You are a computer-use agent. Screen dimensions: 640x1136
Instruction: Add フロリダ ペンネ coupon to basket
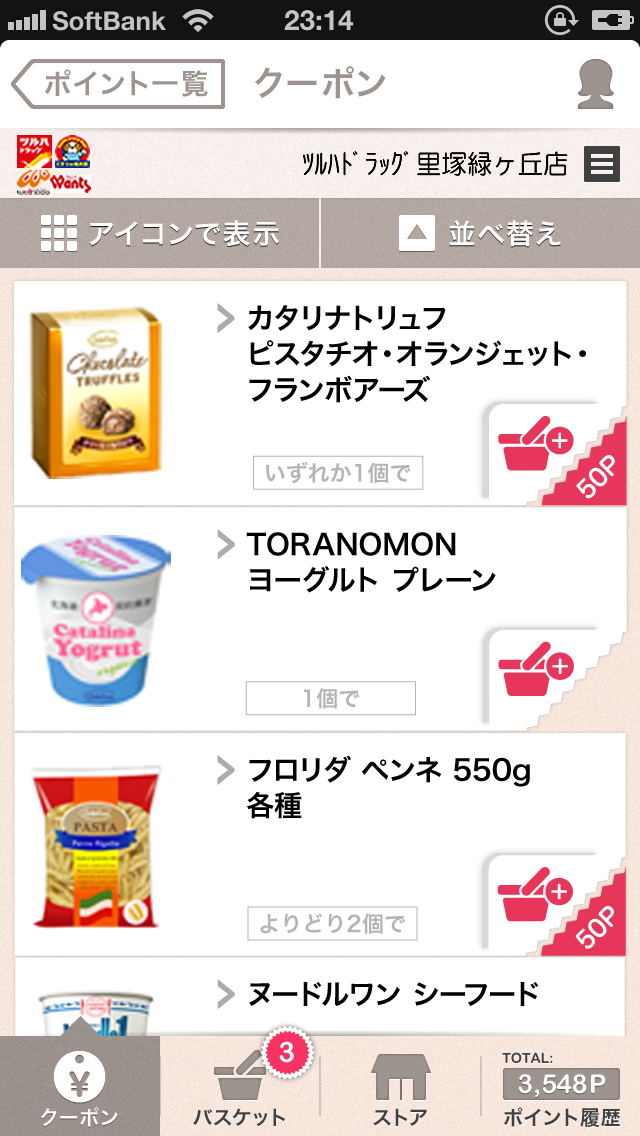tap(536, 895)
